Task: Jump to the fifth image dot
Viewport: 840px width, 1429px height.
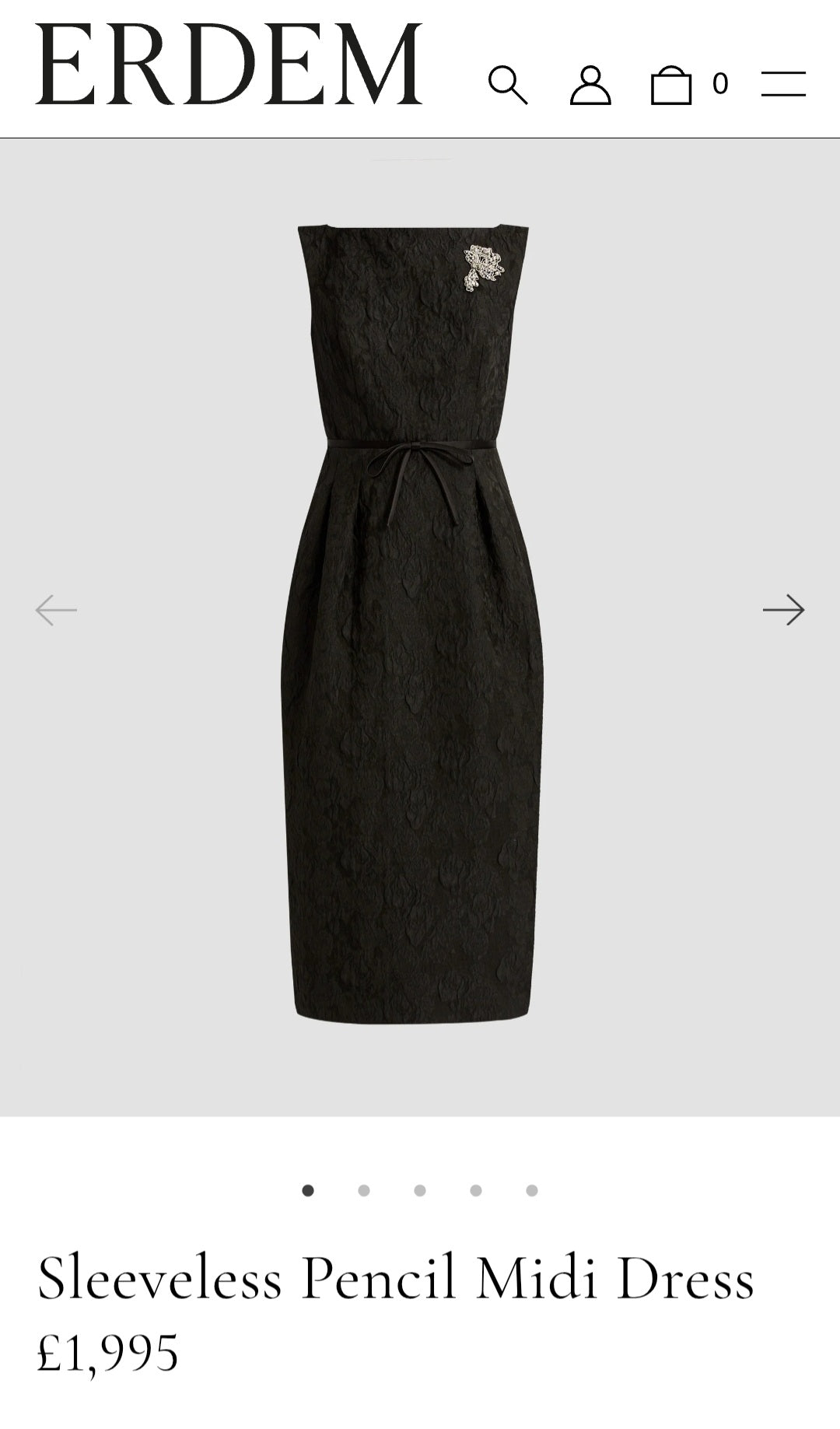Action: (532, 1190)
